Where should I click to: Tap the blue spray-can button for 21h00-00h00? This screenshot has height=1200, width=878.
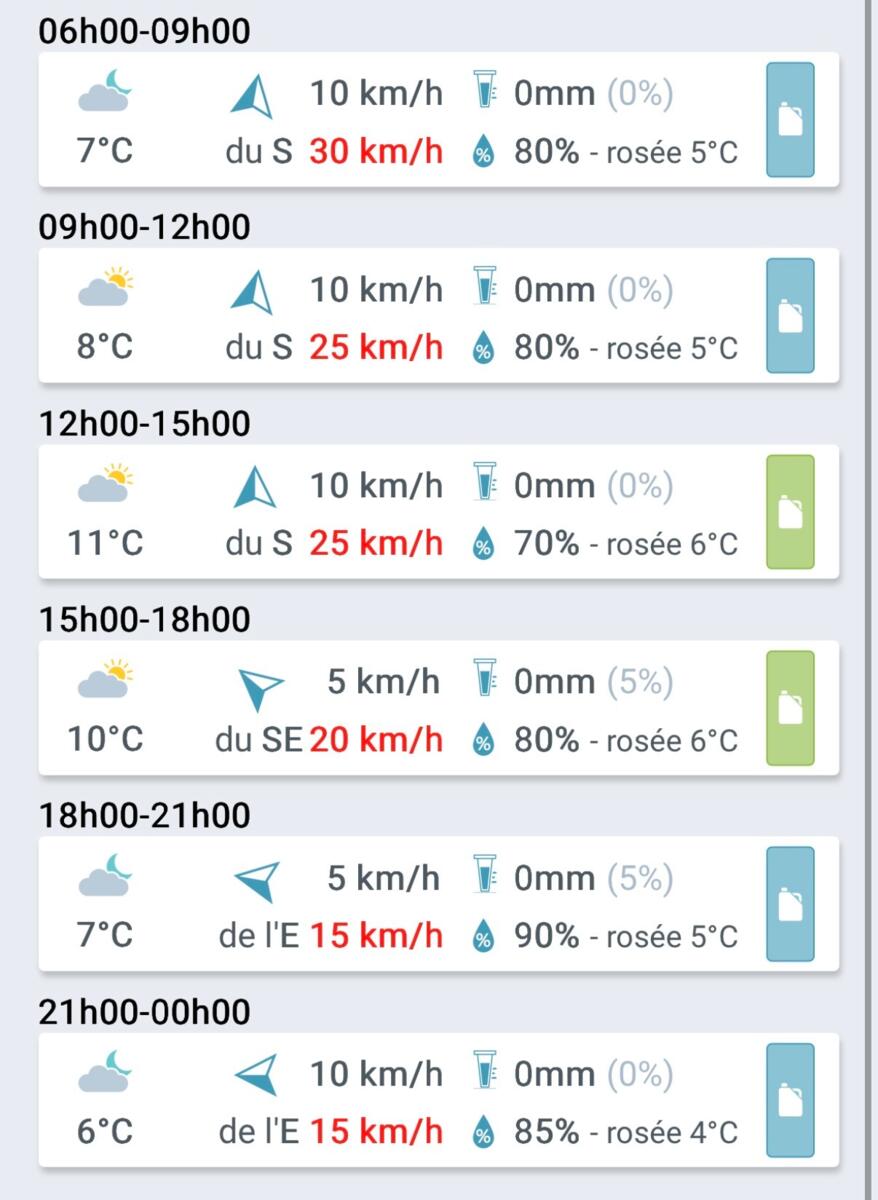(790, 1100)
